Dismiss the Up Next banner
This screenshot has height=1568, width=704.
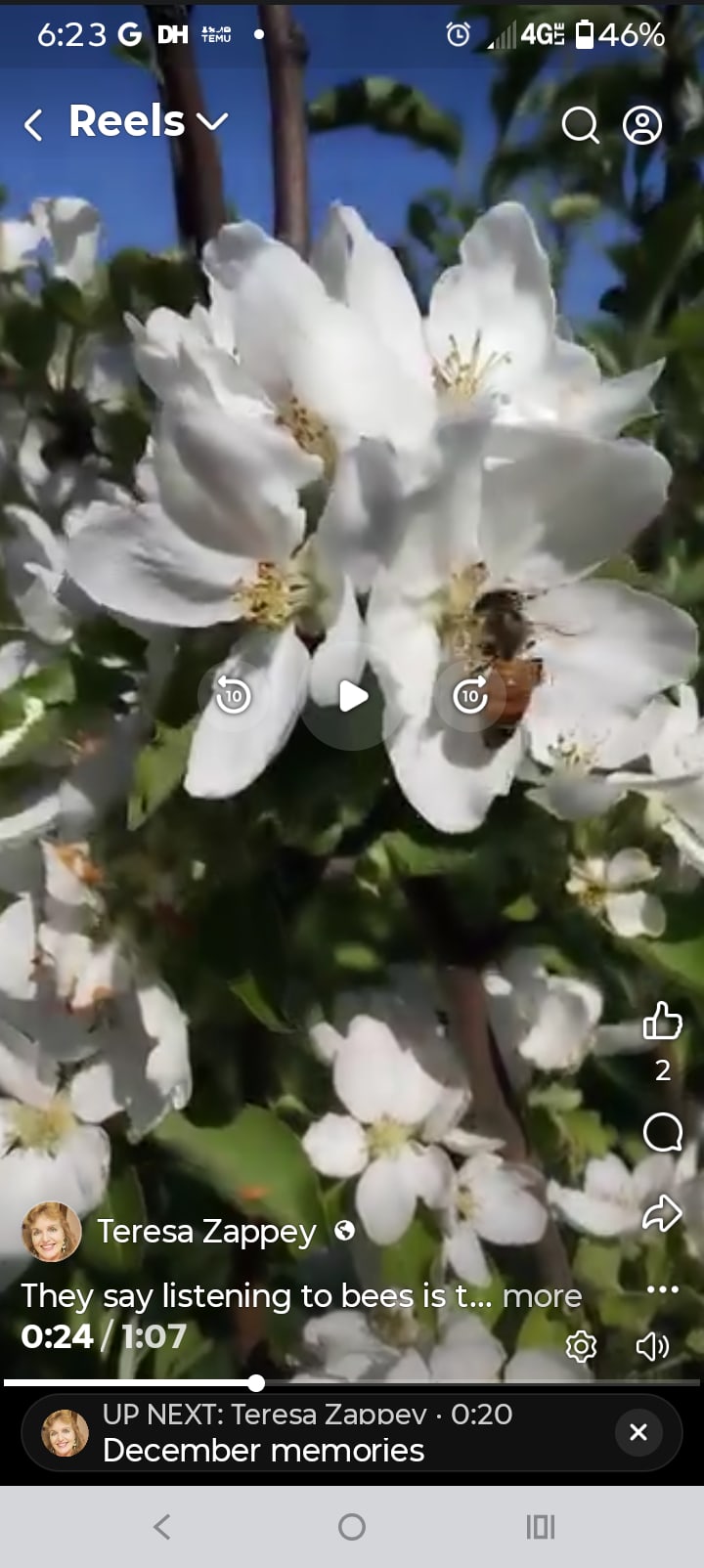(x=638, y=1432)
